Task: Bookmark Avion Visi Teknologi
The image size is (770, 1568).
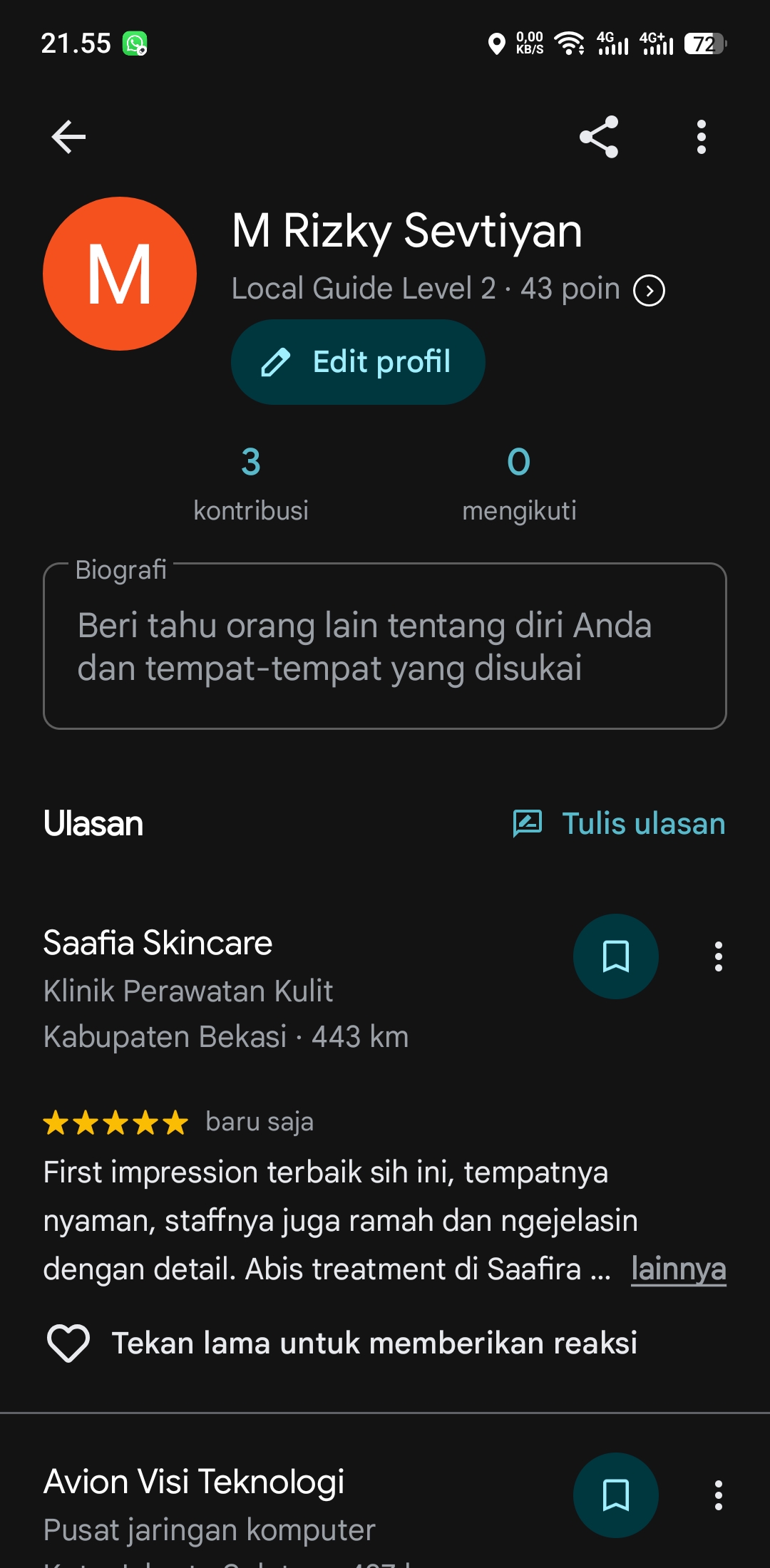Action: (x=616, y=1495)
